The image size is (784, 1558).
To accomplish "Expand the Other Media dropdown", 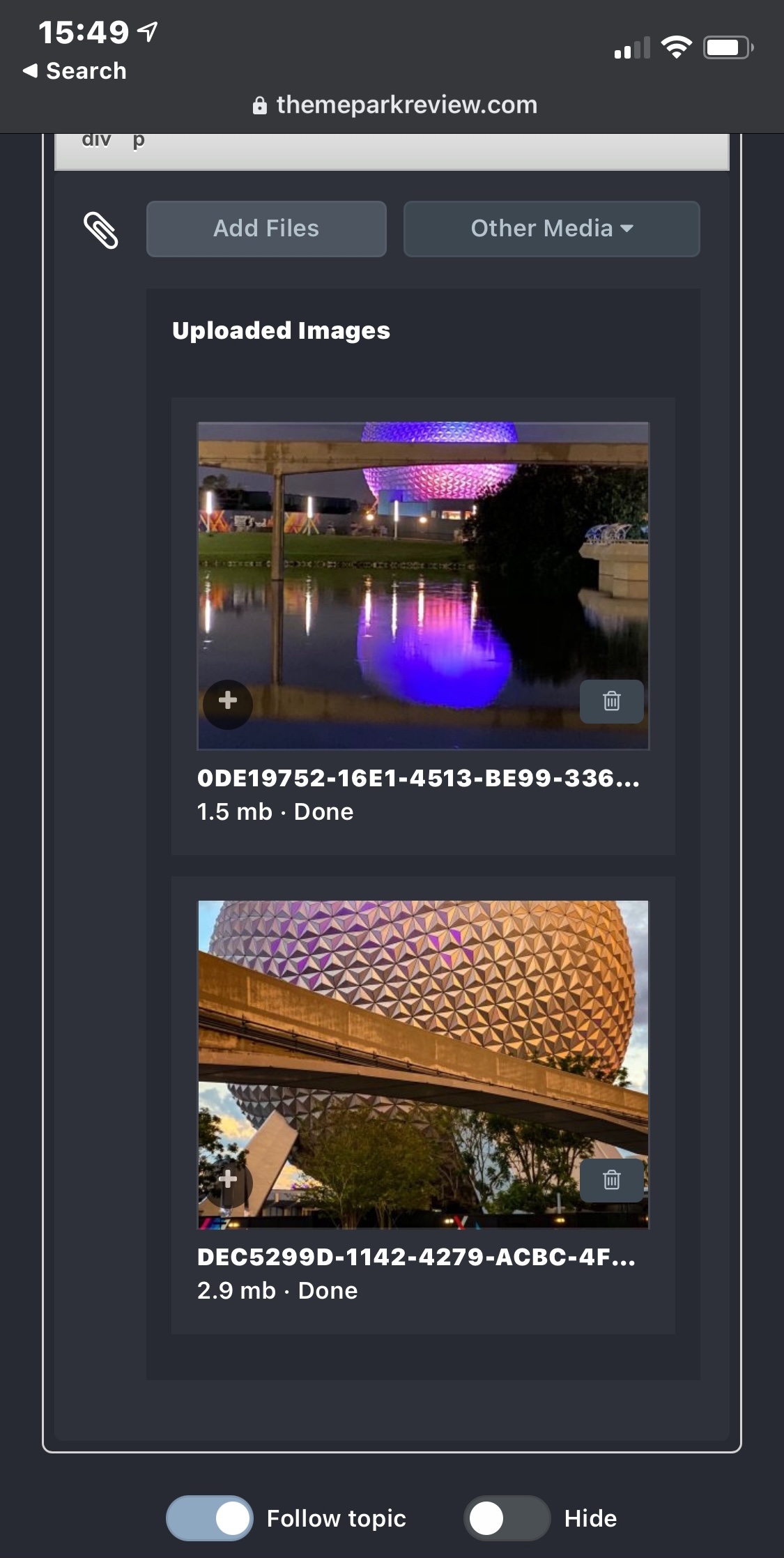I will 552,229.
